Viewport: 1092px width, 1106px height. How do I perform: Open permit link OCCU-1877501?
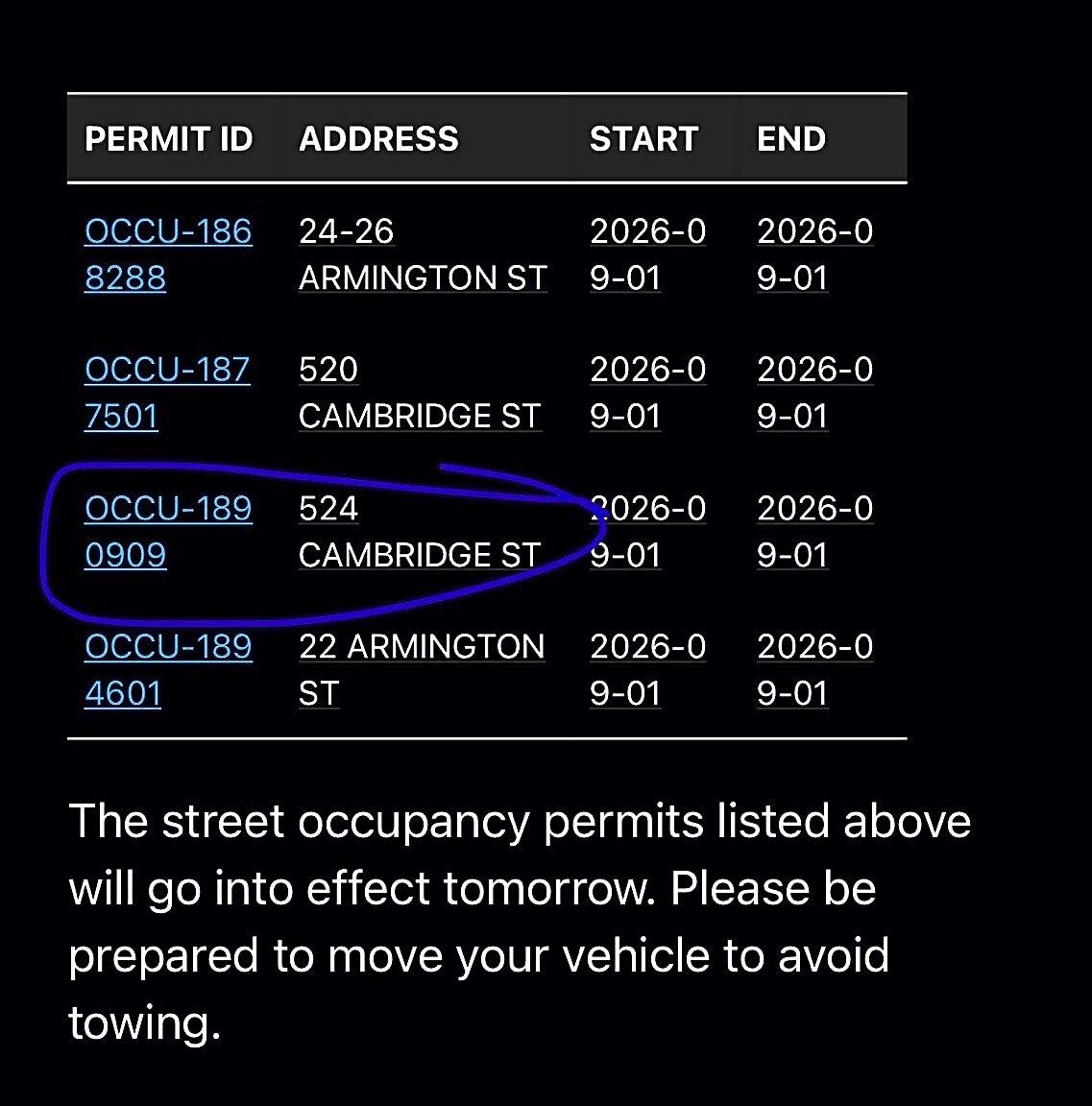click(x=167, y=392)
